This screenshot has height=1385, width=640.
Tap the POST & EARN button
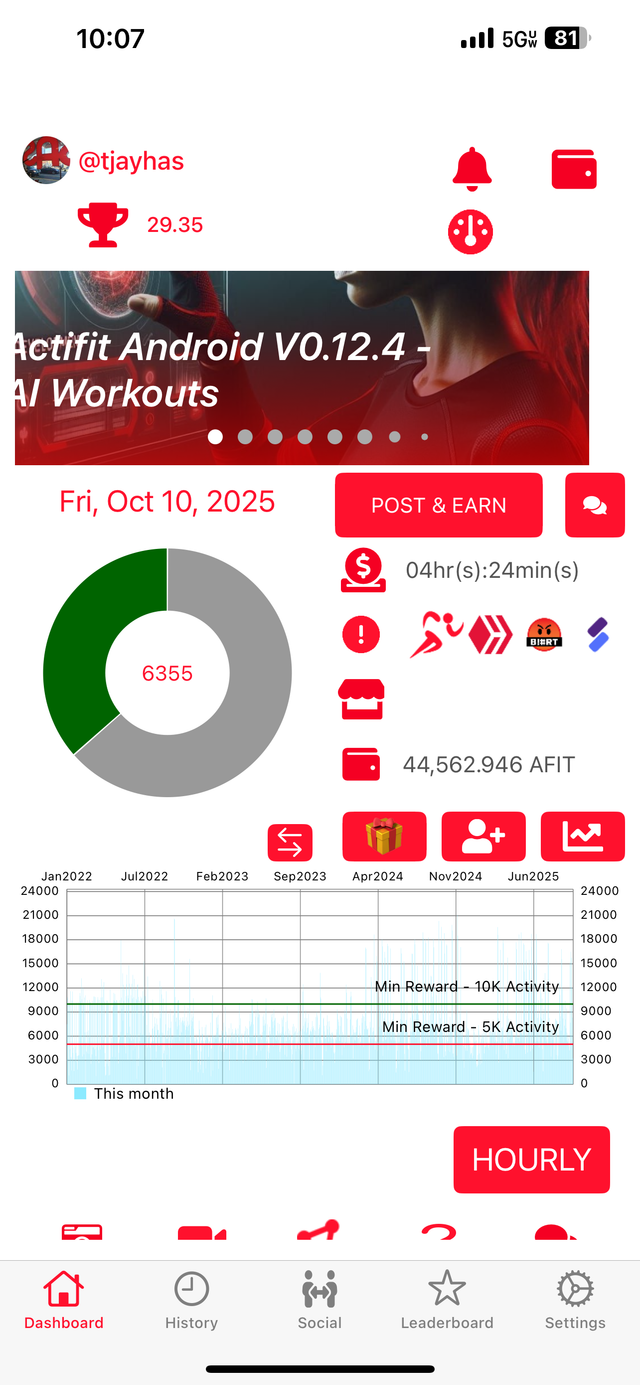point(438,505)
